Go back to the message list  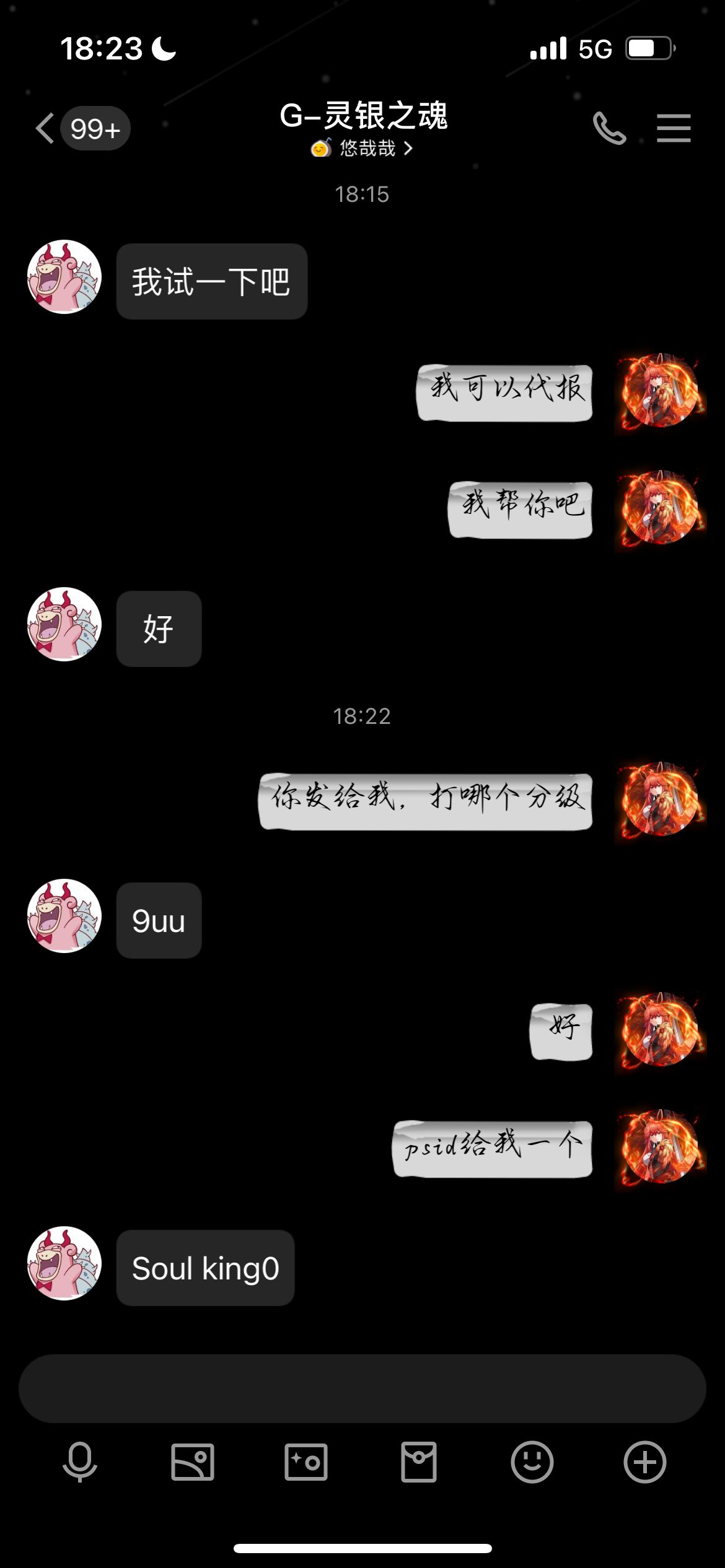(45, 129)
